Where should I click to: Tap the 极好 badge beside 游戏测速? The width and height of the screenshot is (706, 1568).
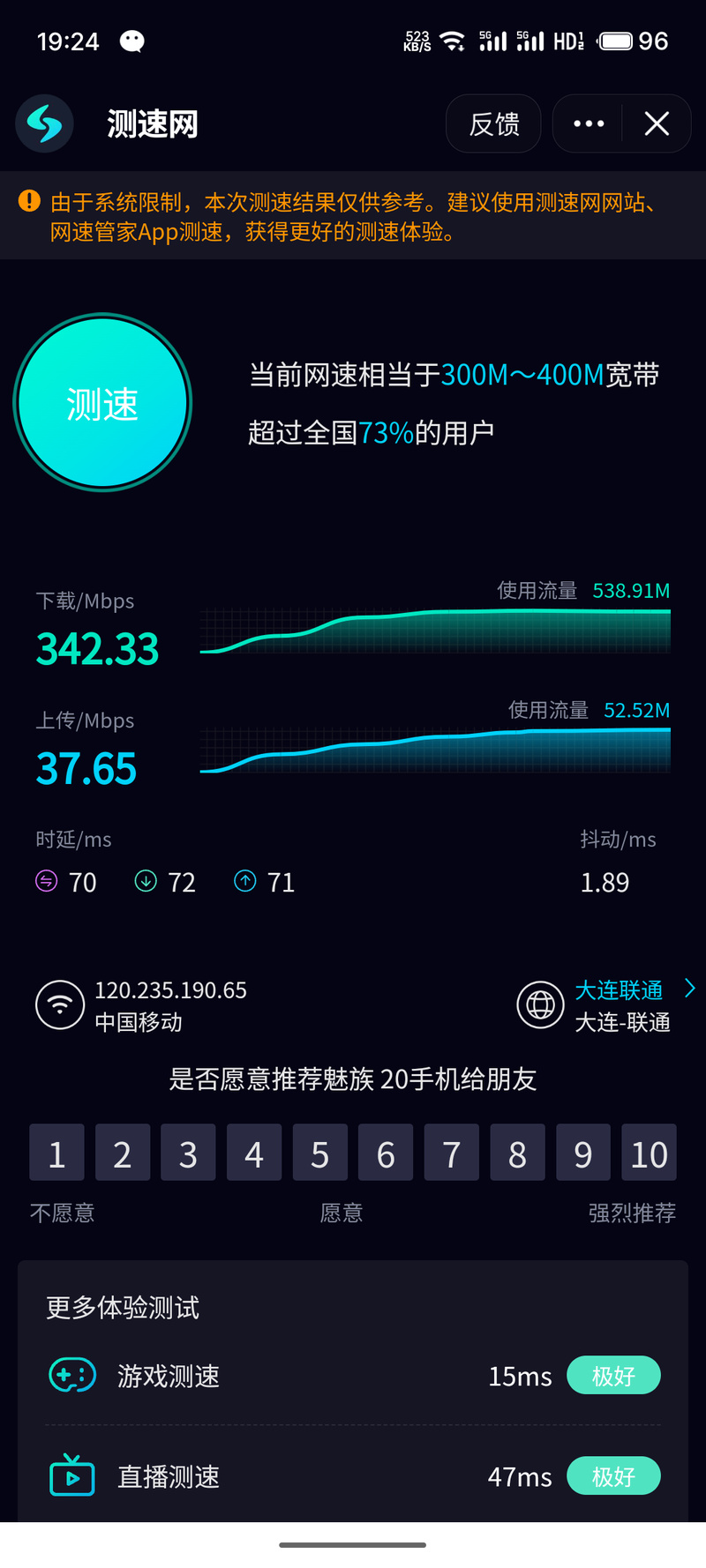tap(613, 1375)
